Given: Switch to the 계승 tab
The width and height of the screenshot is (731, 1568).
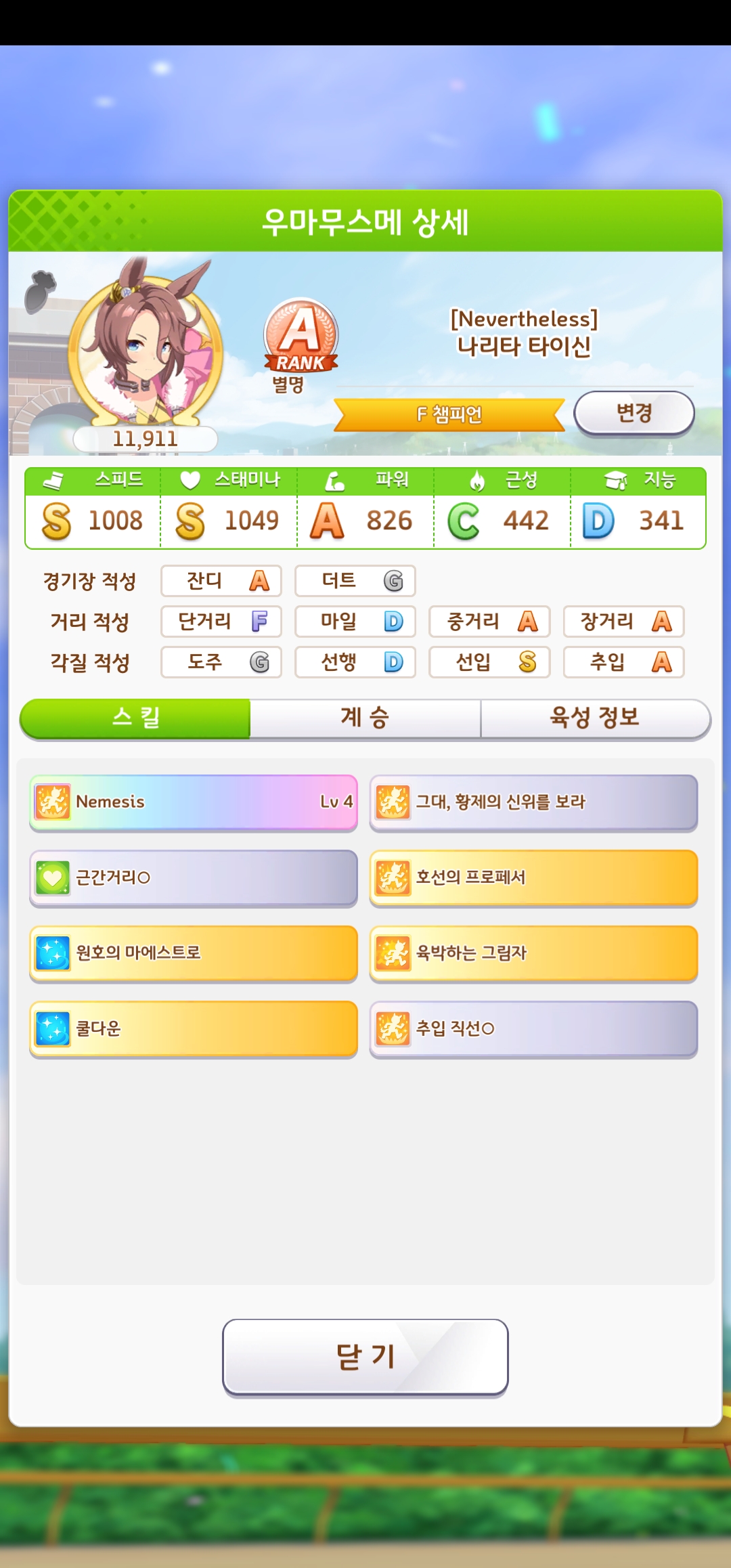Looking at the screenshot, I should point(365,718).
